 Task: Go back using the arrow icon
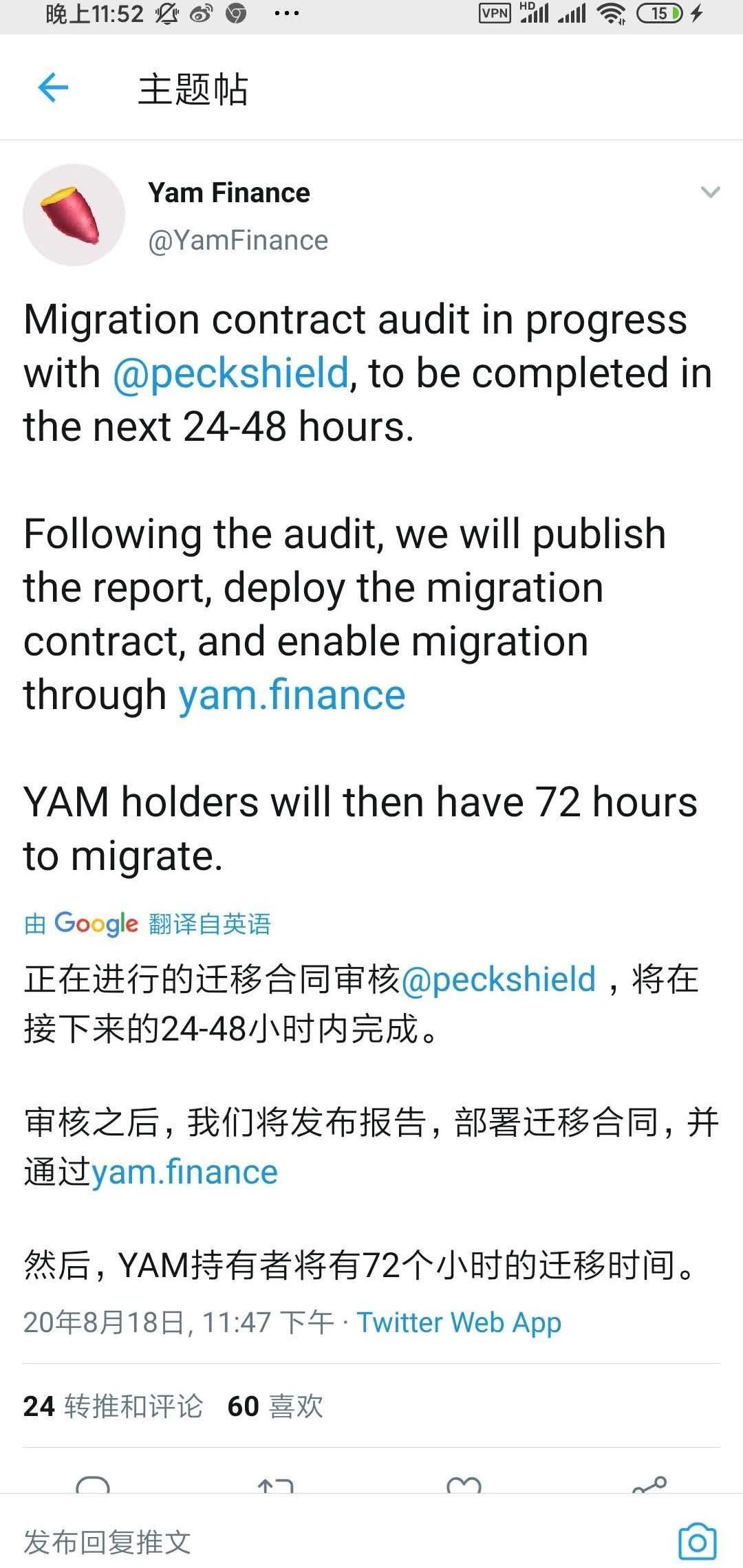coord(53,88)
